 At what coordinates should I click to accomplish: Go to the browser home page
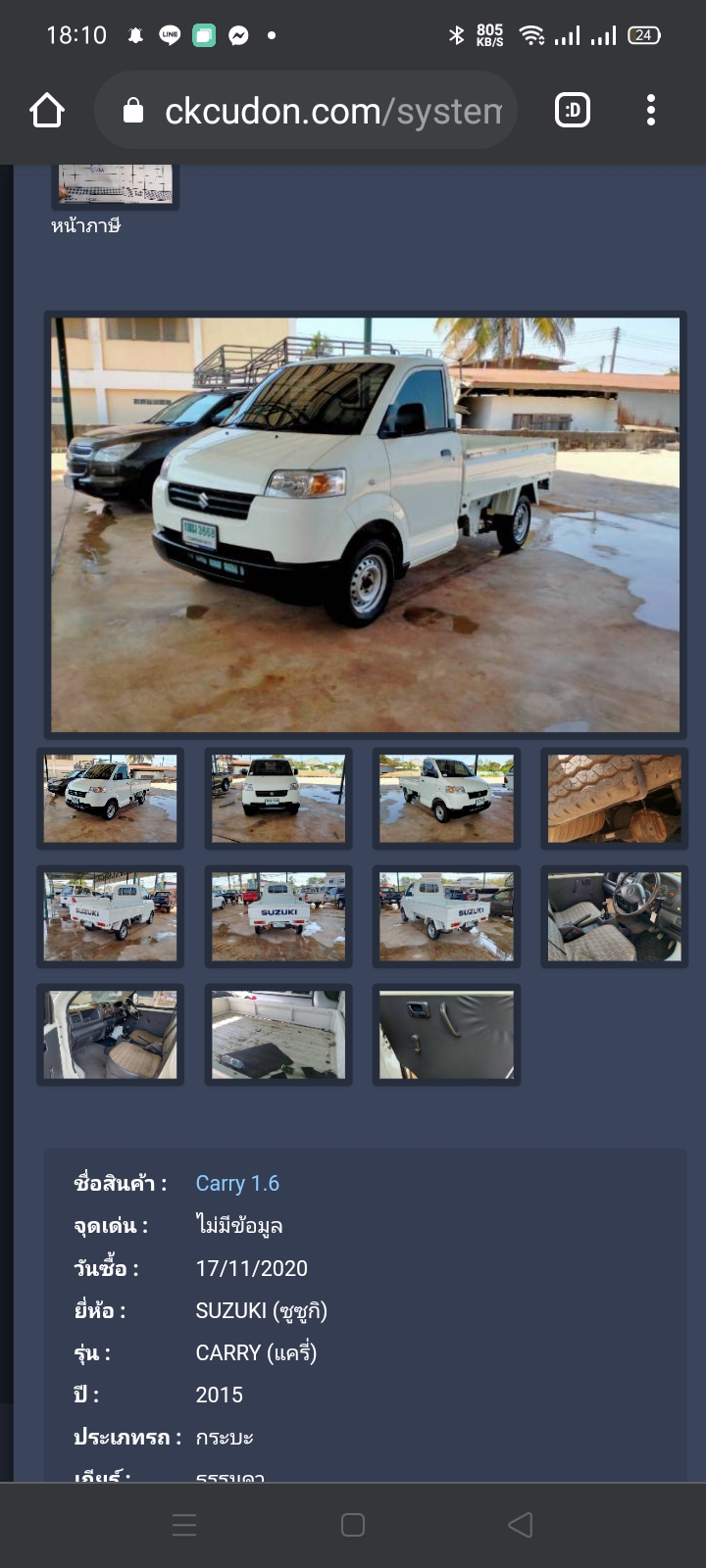coord(47,111)
